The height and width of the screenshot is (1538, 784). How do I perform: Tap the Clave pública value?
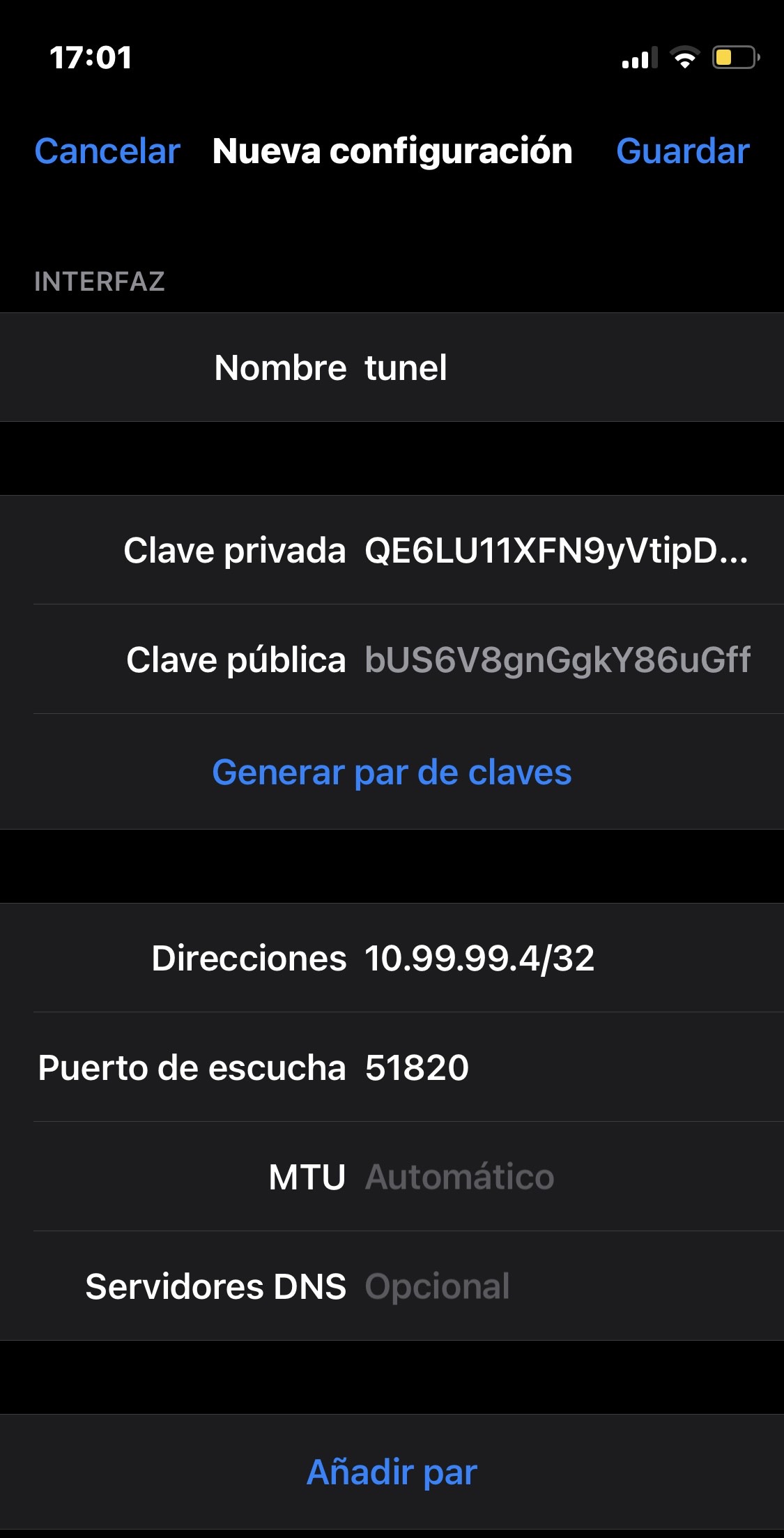coord(557,660)
